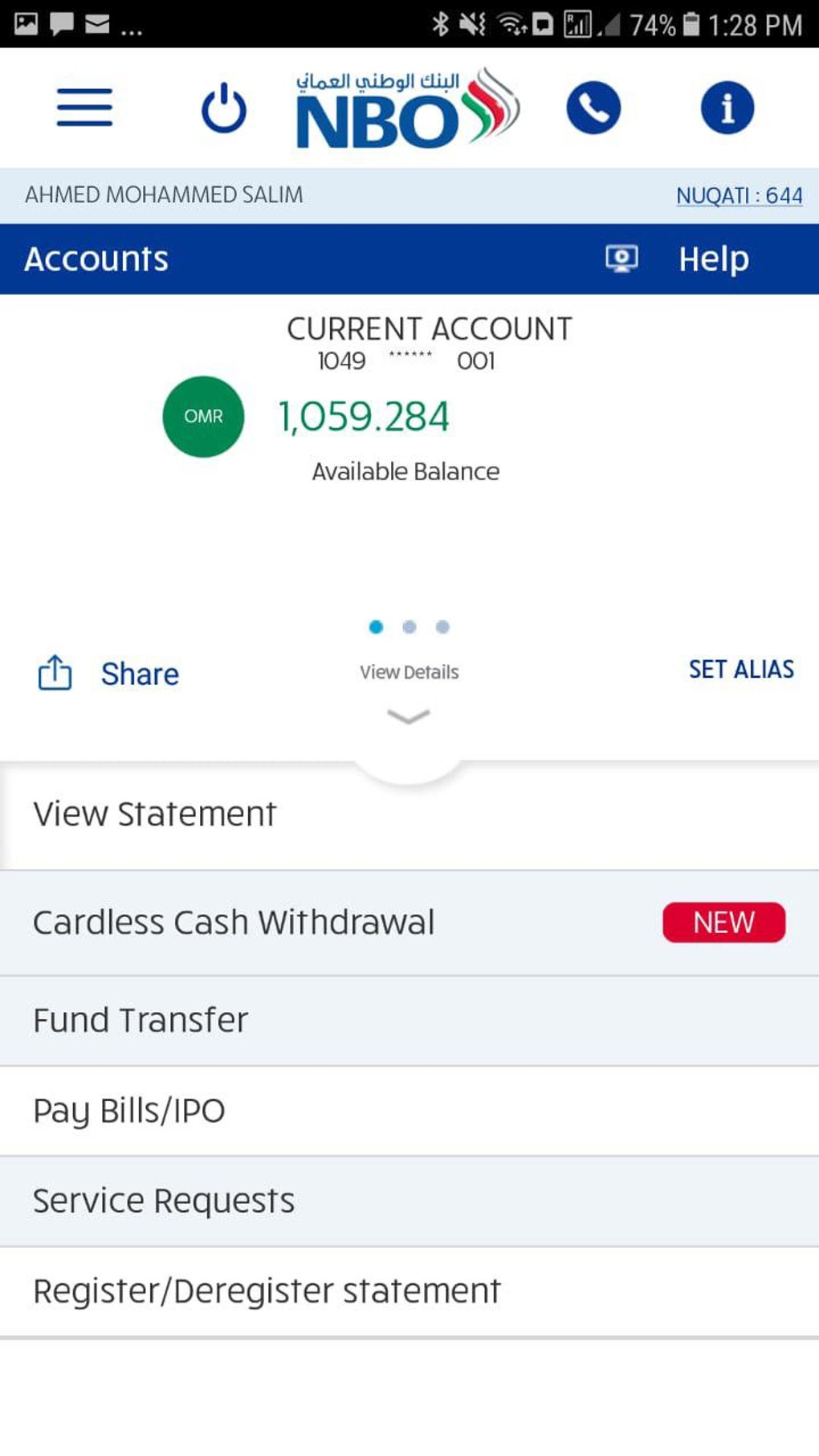Viewport: 819px width, 1456px height.
Task: Select the third page indicator dot
Action: click(442, 629)
